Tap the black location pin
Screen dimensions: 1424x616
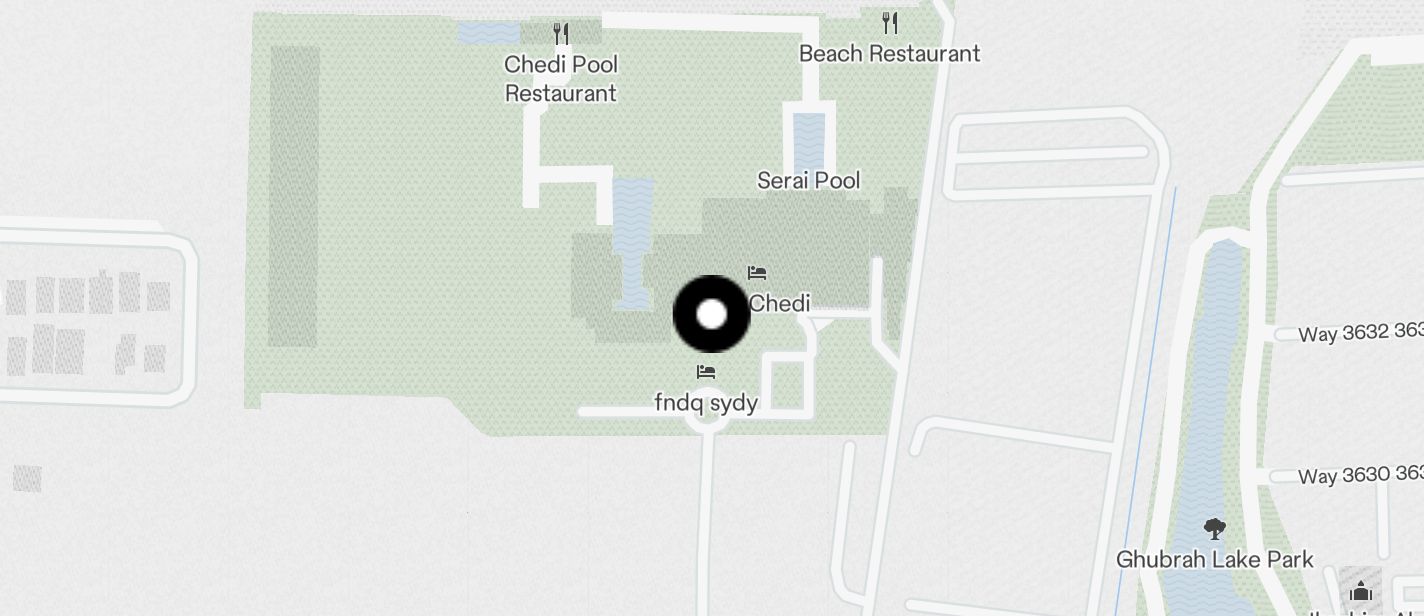[x=711, y=314]
